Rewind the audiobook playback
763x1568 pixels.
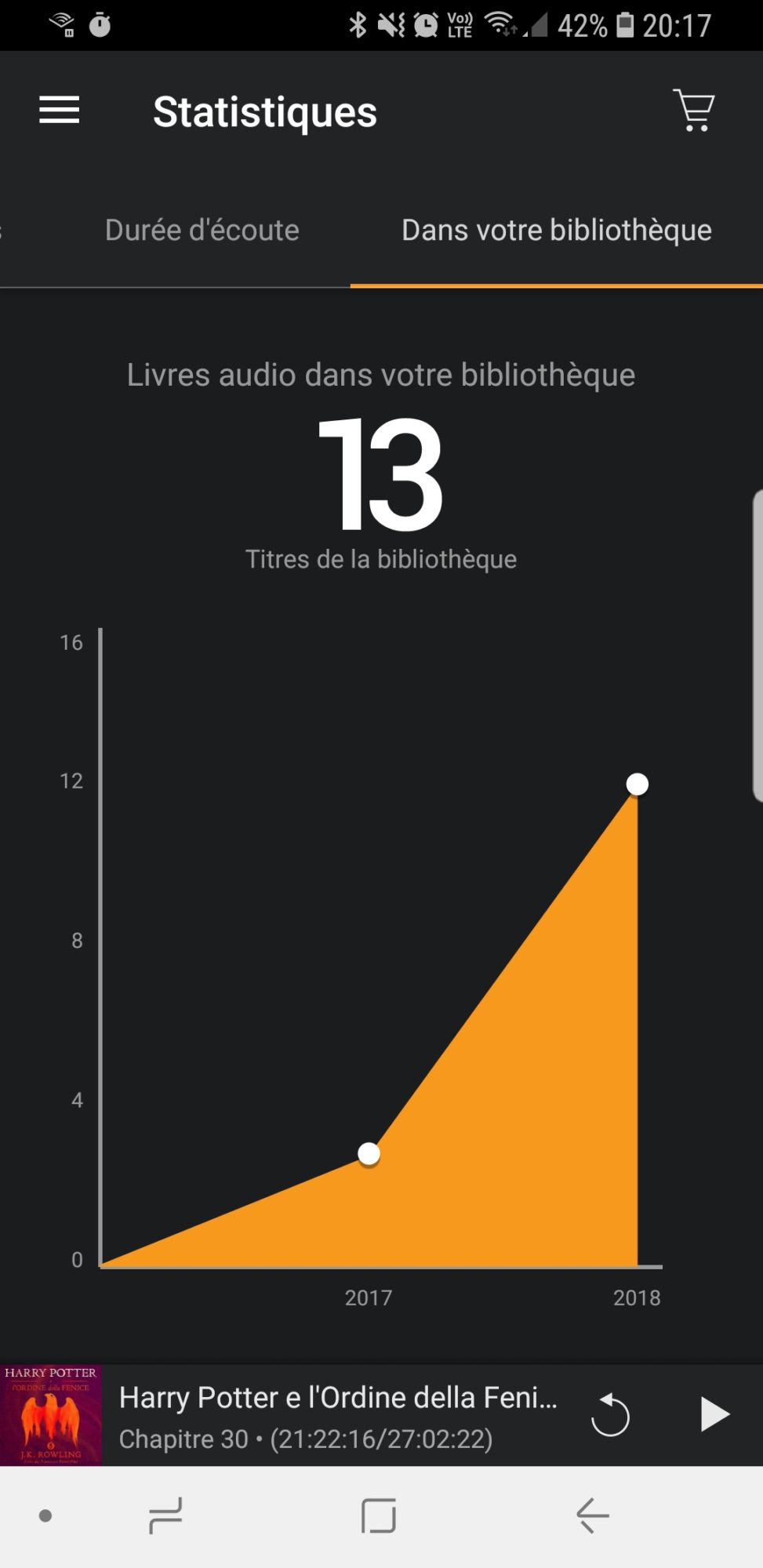610,1415
